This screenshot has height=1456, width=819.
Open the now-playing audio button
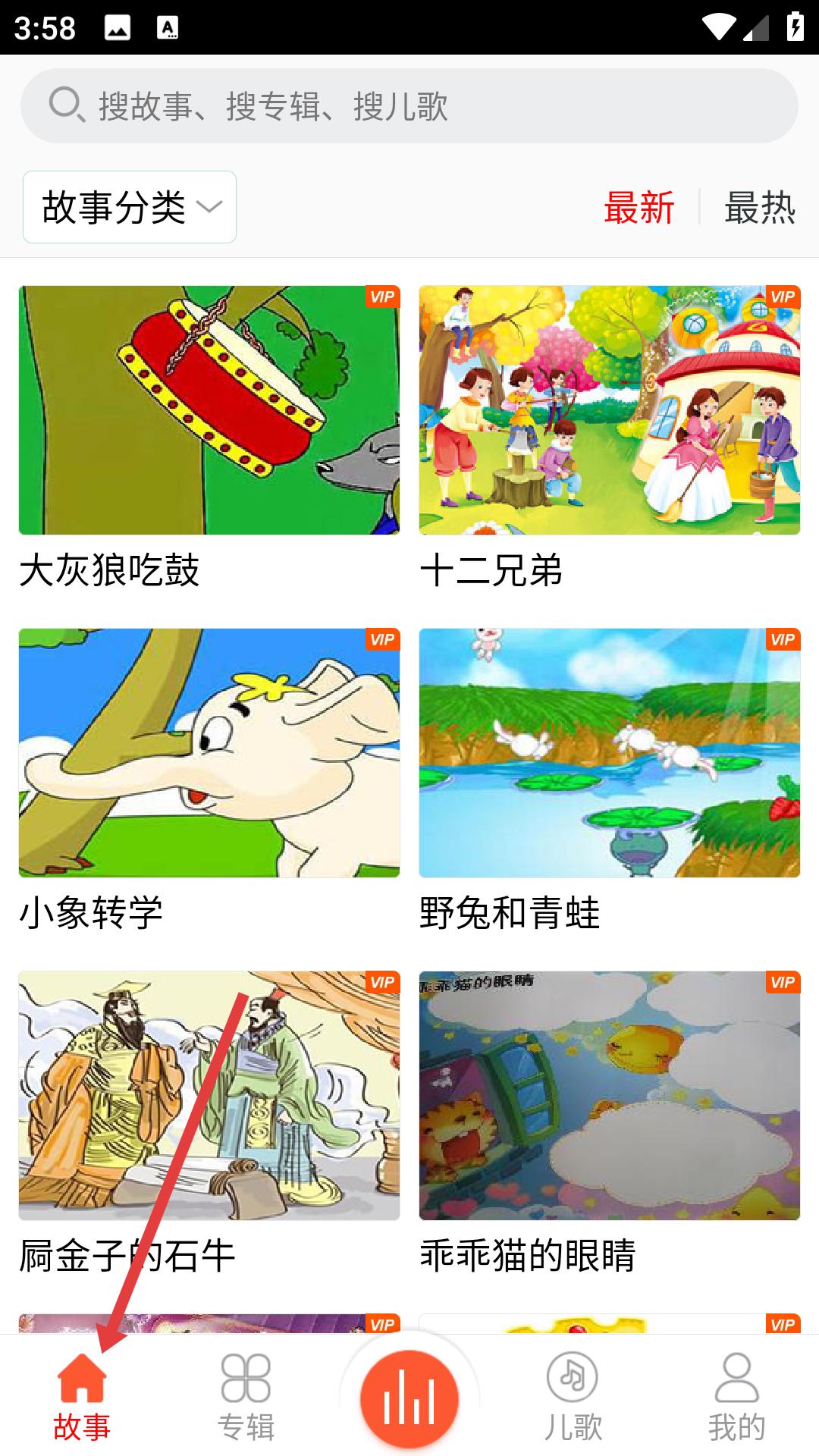pos(409,1398)
